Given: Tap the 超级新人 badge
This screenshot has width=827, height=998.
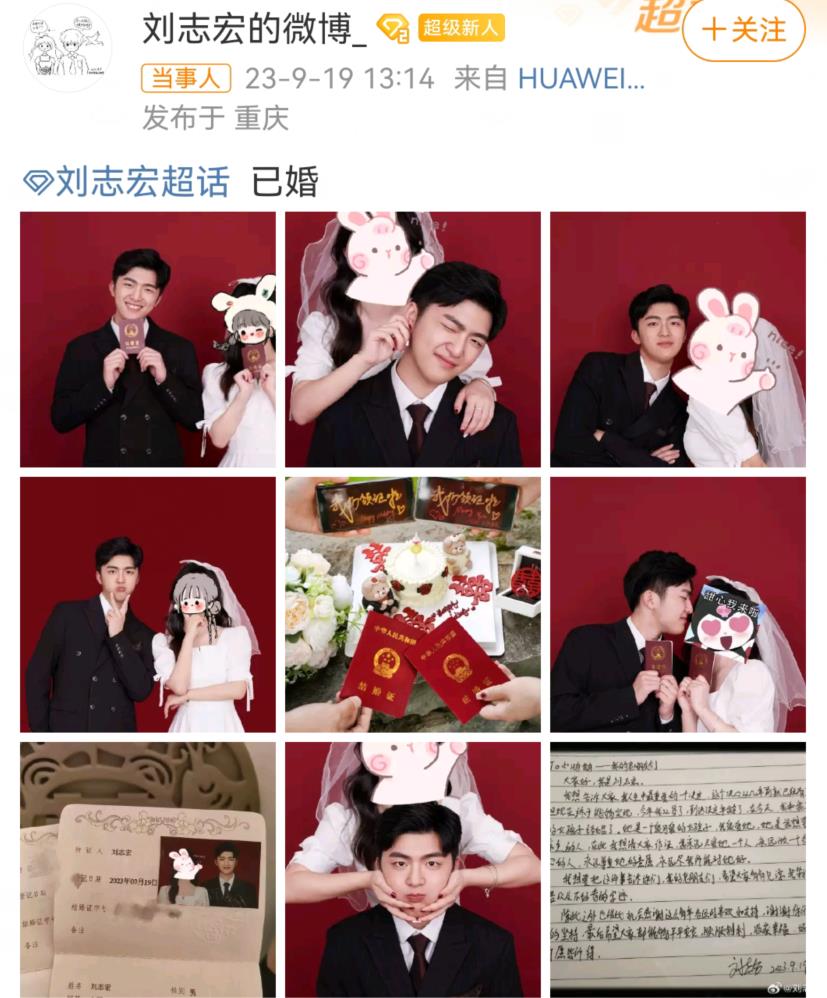Looking at the screenshot, I should 461,28.
